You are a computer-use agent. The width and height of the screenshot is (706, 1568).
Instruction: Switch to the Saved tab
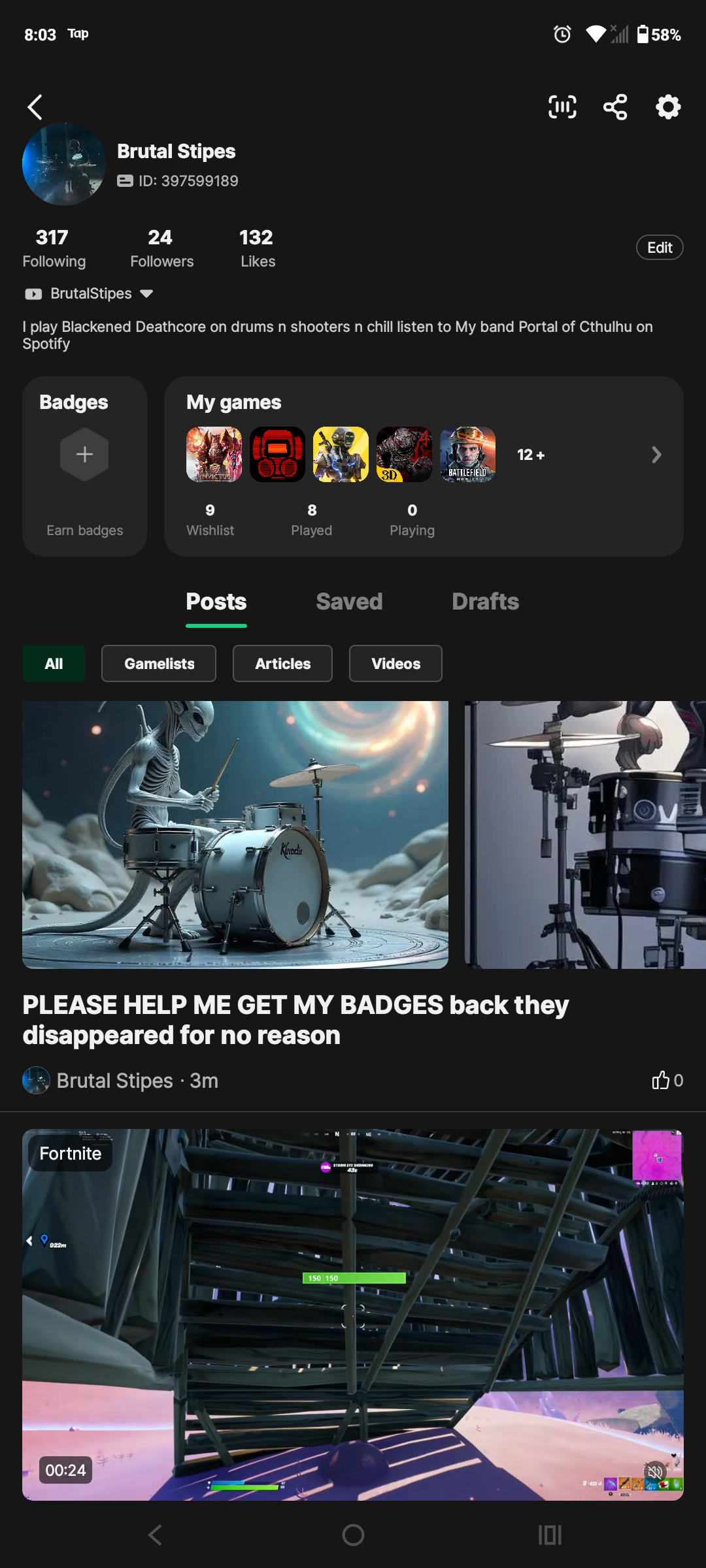click(x=349, y=601)
